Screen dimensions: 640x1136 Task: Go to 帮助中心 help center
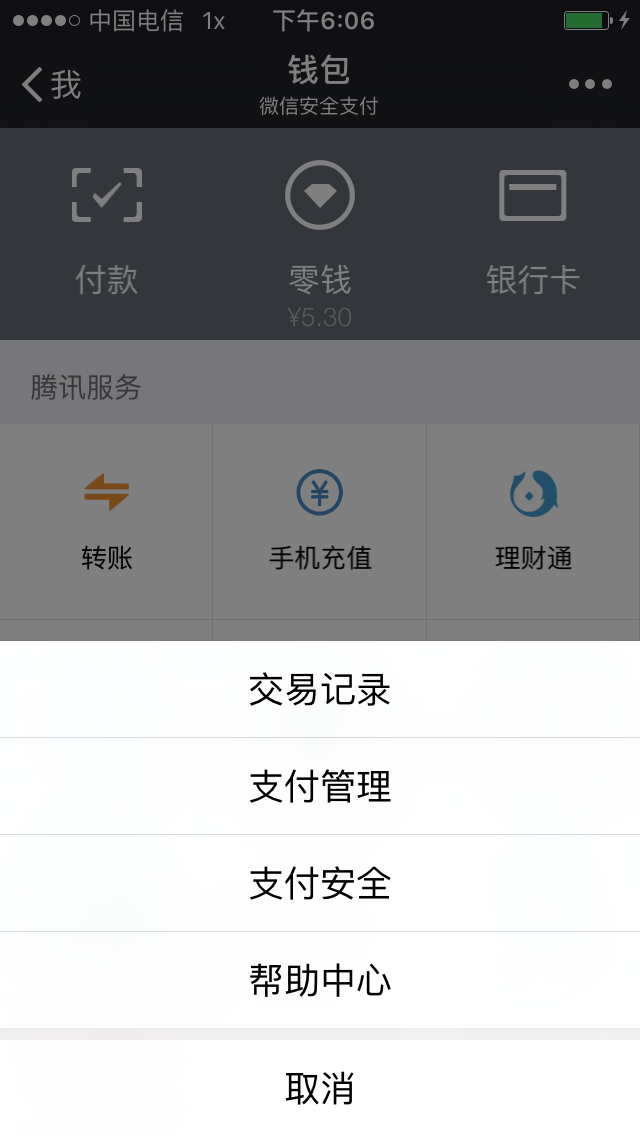(x=320, y=980)
